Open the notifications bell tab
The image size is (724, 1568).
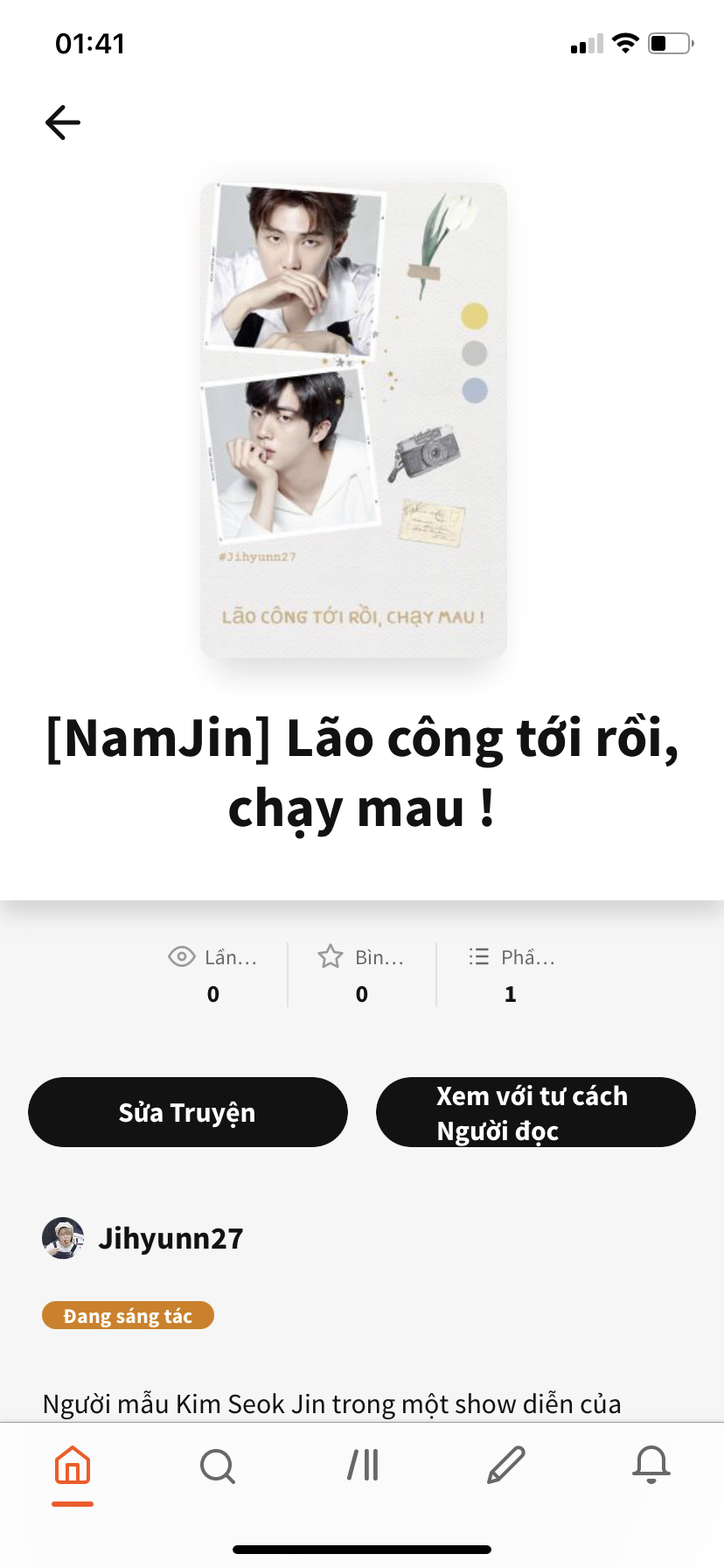click(651, 1465)
